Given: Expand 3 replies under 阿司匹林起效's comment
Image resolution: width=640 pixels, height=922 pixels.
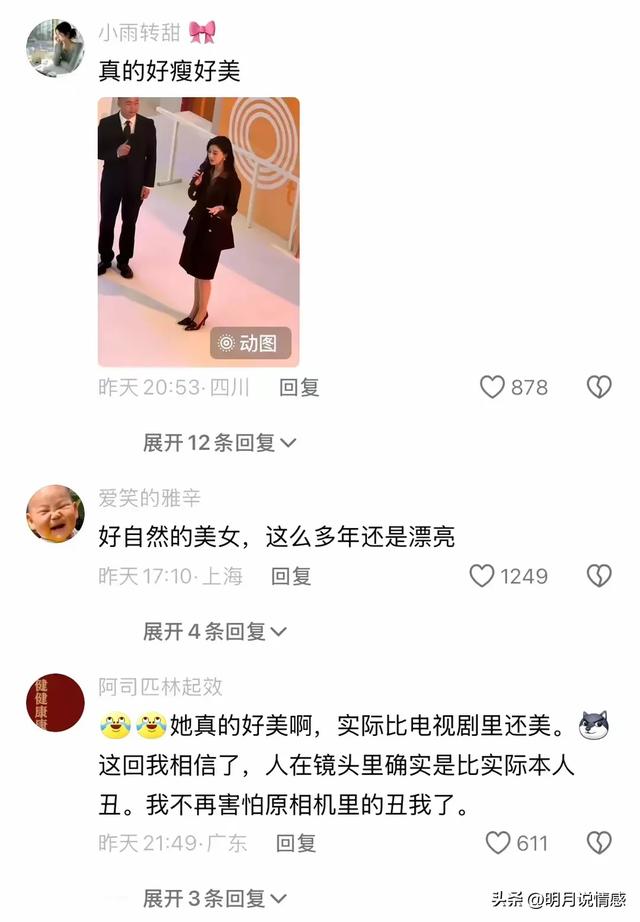Looking at the screenshot, I should click(x=214, y=899).
